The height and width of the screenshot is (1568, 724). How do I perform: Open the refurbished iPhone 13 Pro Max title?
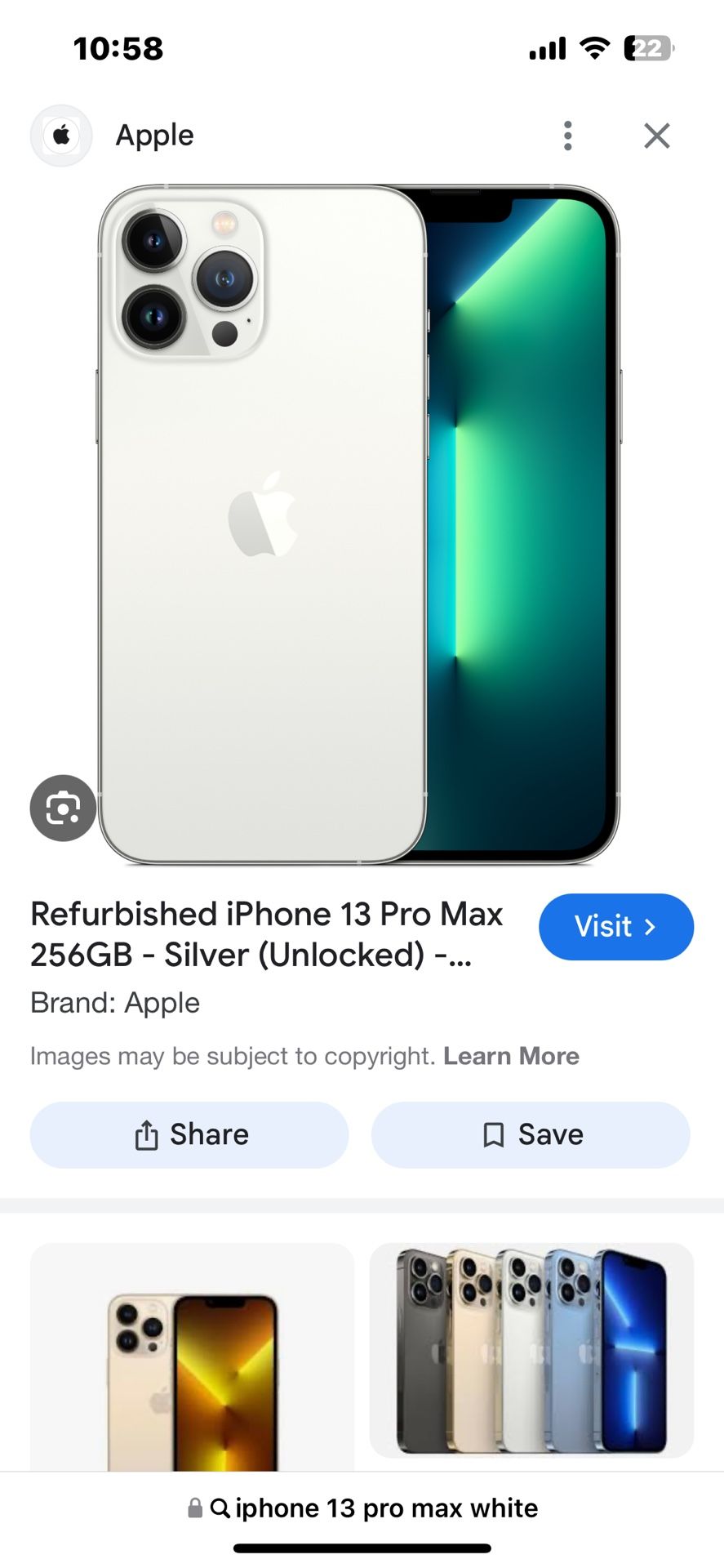click(266, 934)
